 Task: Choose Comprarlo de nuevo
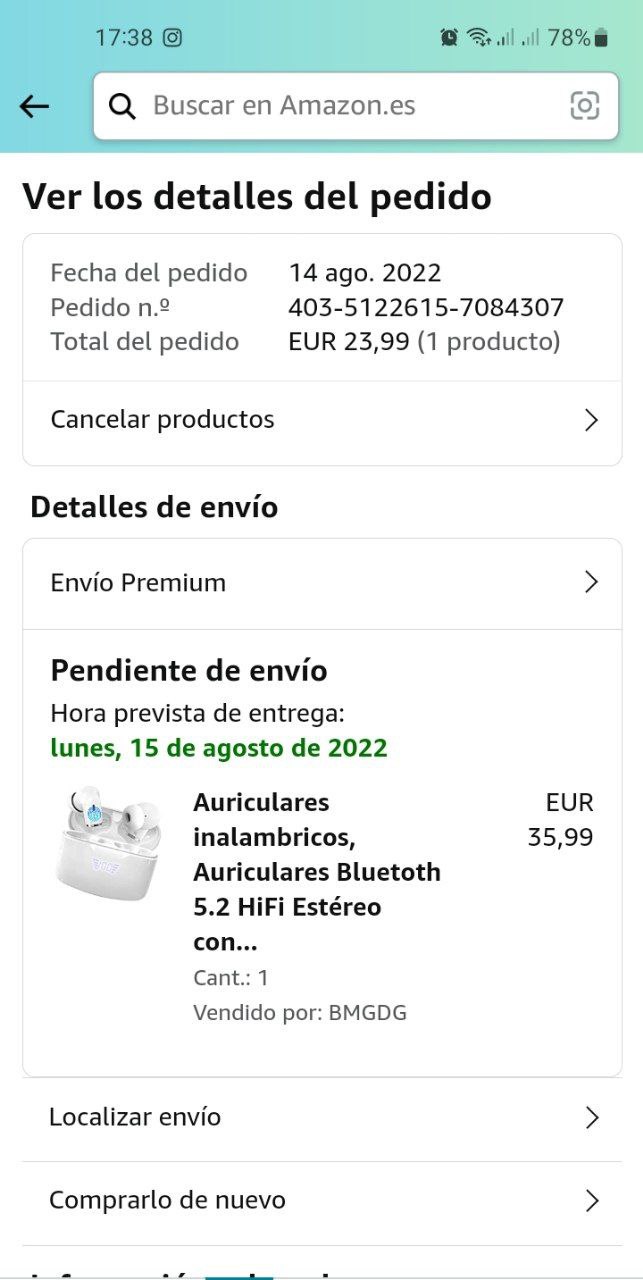pyautogui.click(x=322, y=1200)
